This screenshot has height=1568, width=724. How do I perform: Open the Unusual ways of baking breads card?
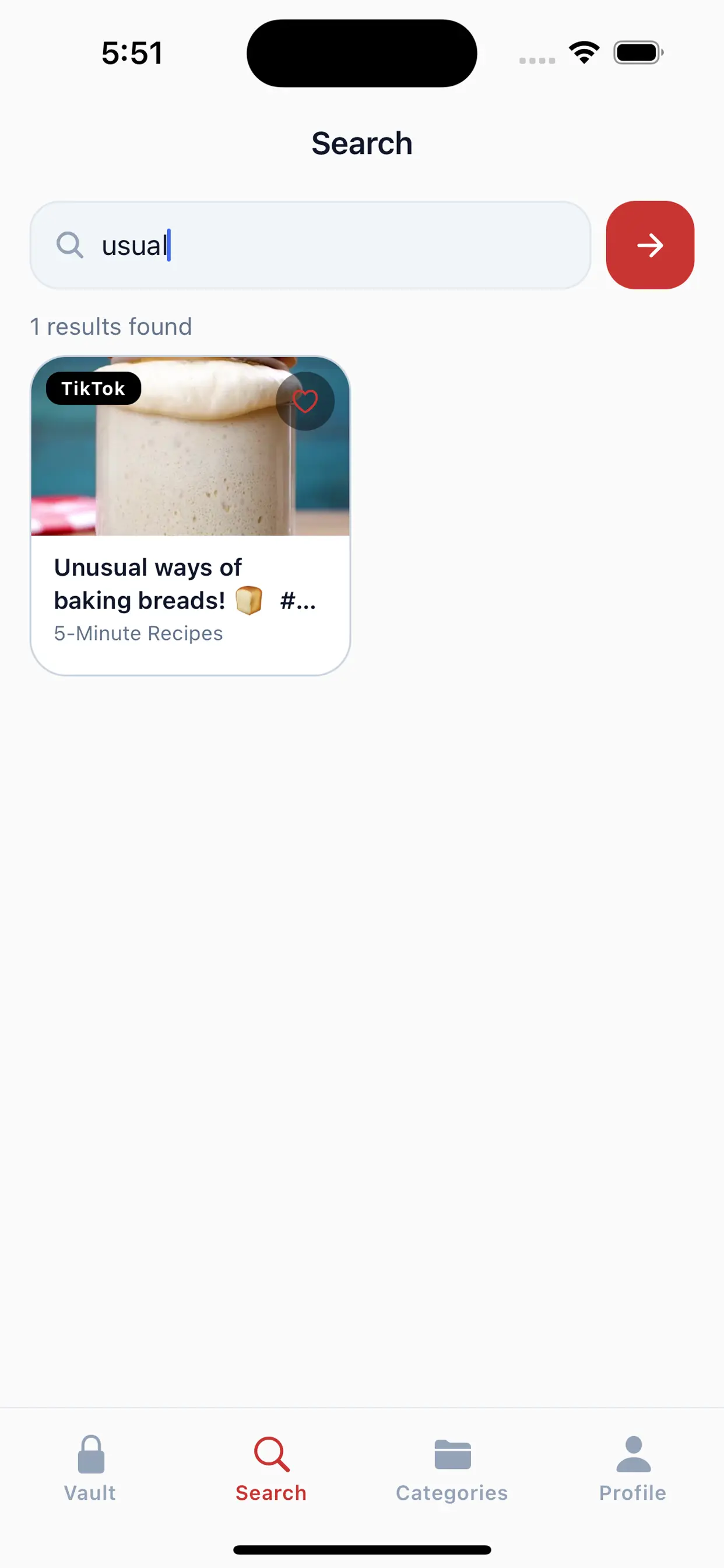pyautogui.click(x=190, y=584)
